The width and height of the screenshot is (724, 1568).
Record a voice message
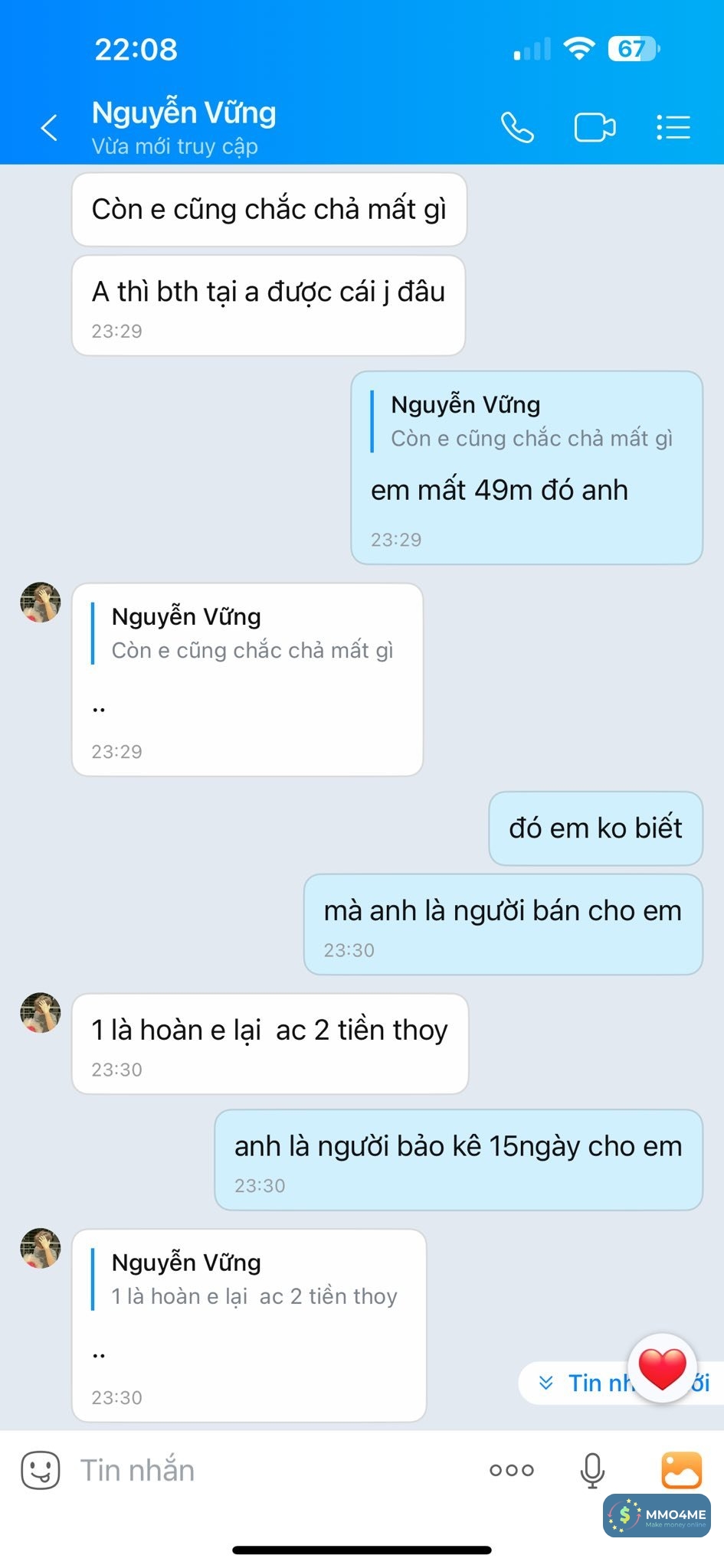click(591, 1470)
